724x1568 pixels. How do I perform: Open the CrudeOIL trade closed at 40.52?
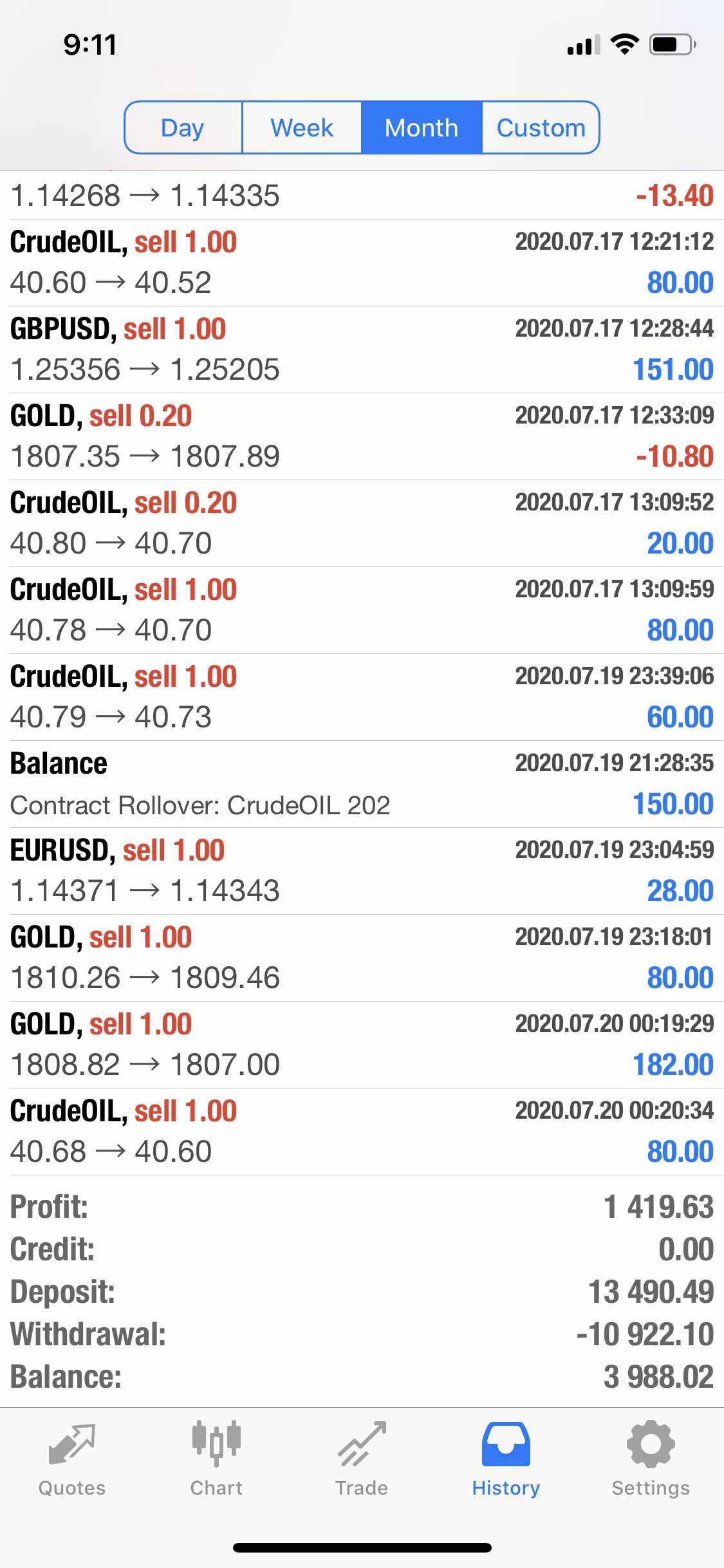(362, 263)
